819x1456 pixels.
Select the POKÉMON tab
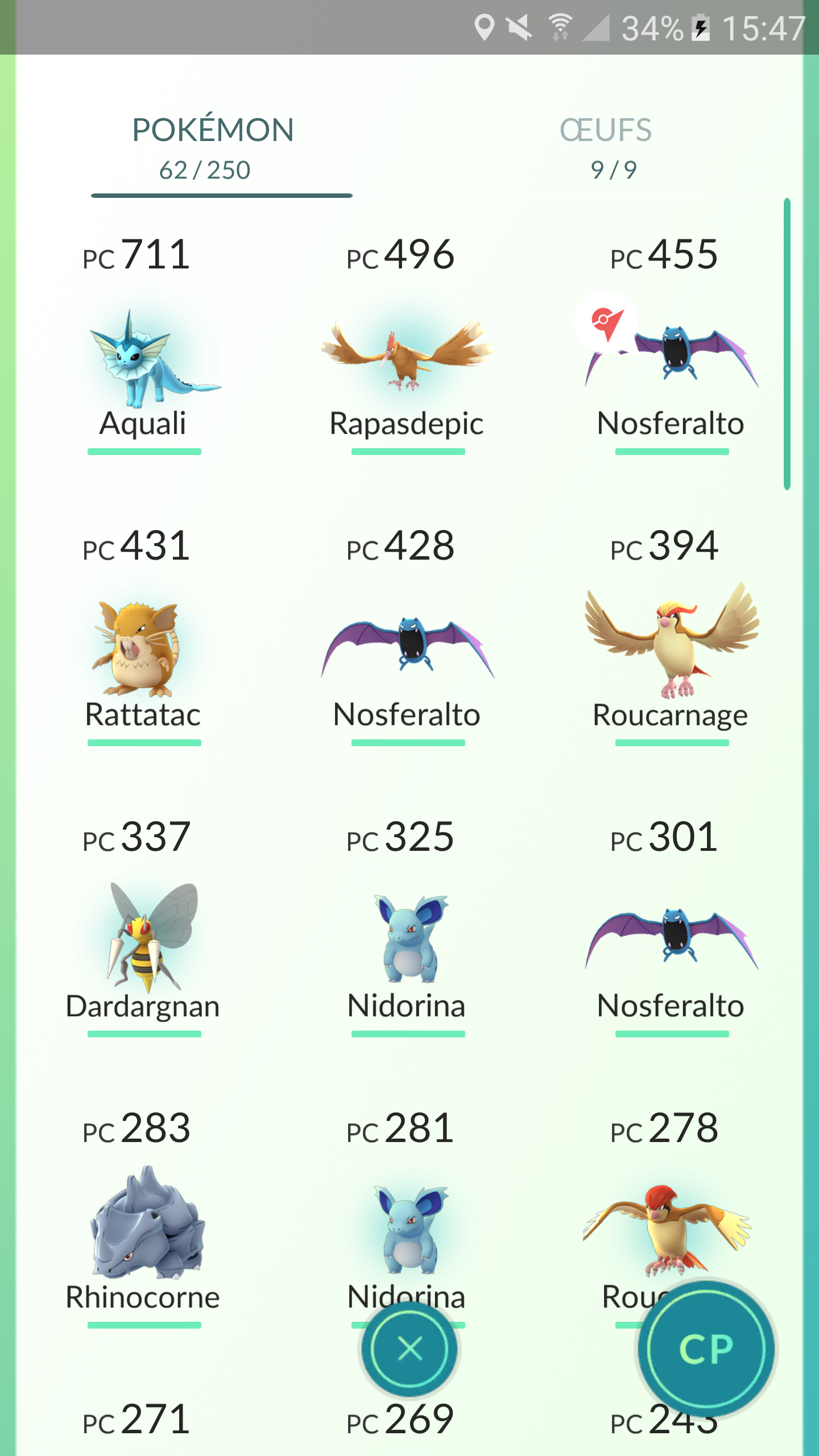213,148
